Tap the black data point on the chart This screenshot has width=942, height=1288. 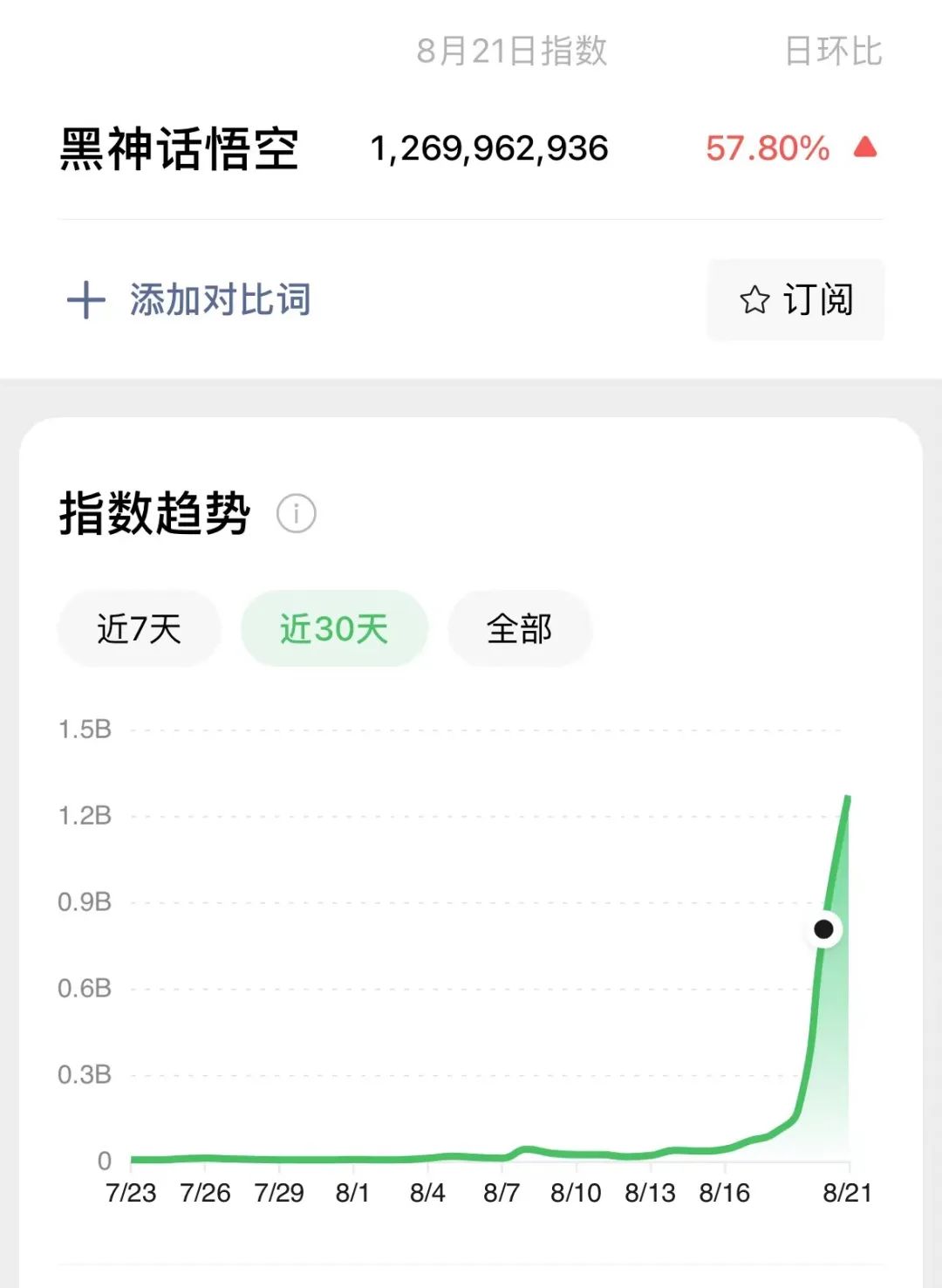tap(823, 929)
